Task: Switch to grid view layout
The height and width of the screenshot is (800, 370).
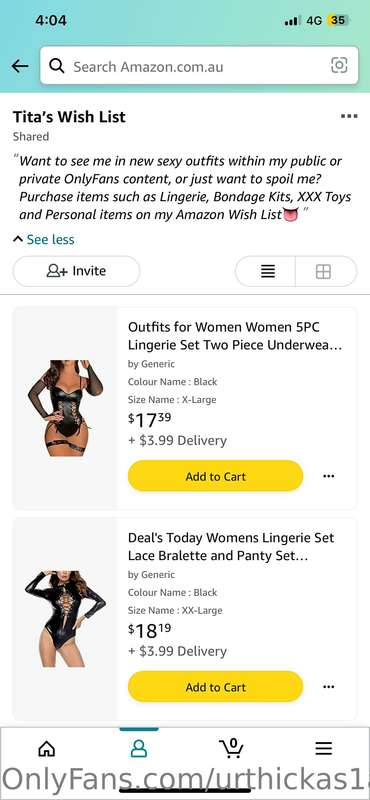Action: coord(325,271)
